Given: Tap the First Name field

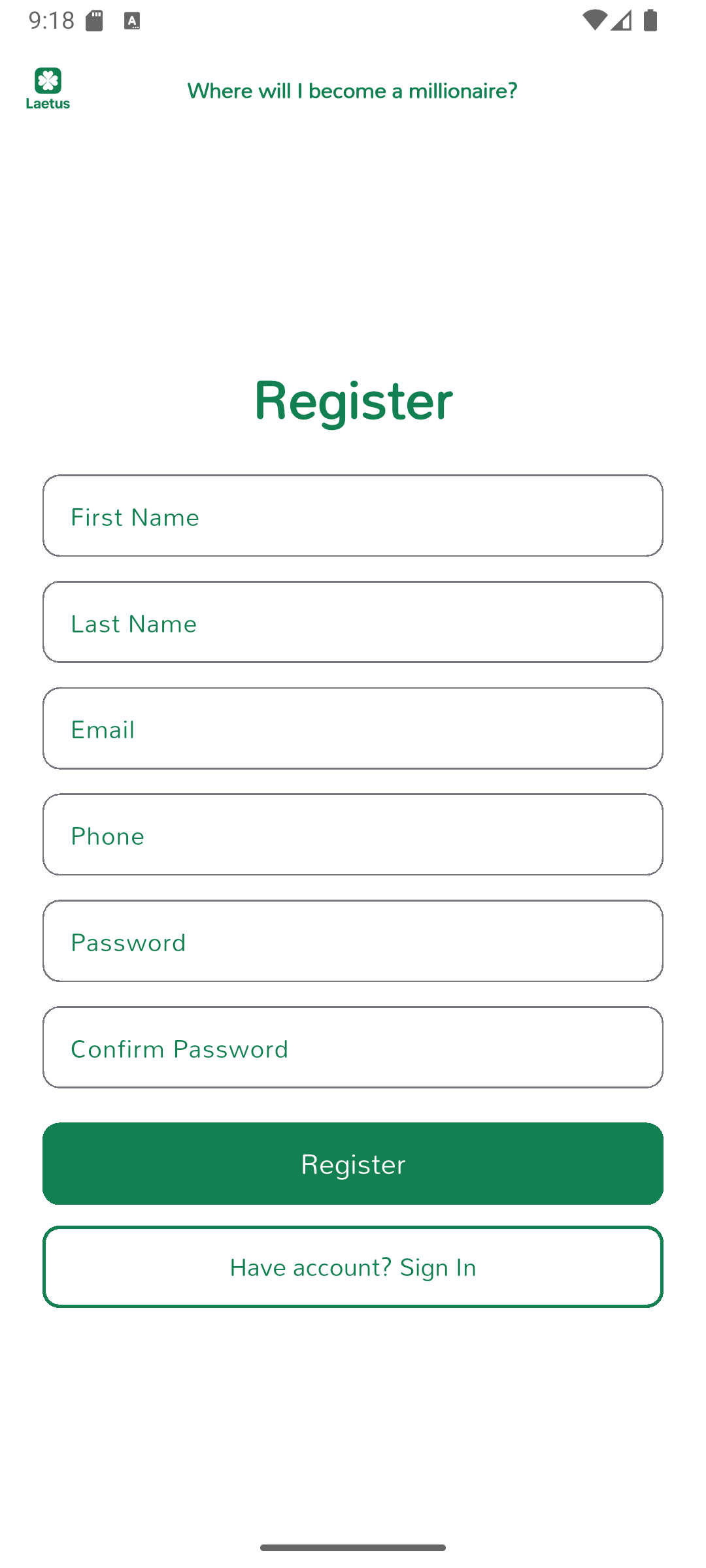Looking at the screenshot, I should pos(353,516).
